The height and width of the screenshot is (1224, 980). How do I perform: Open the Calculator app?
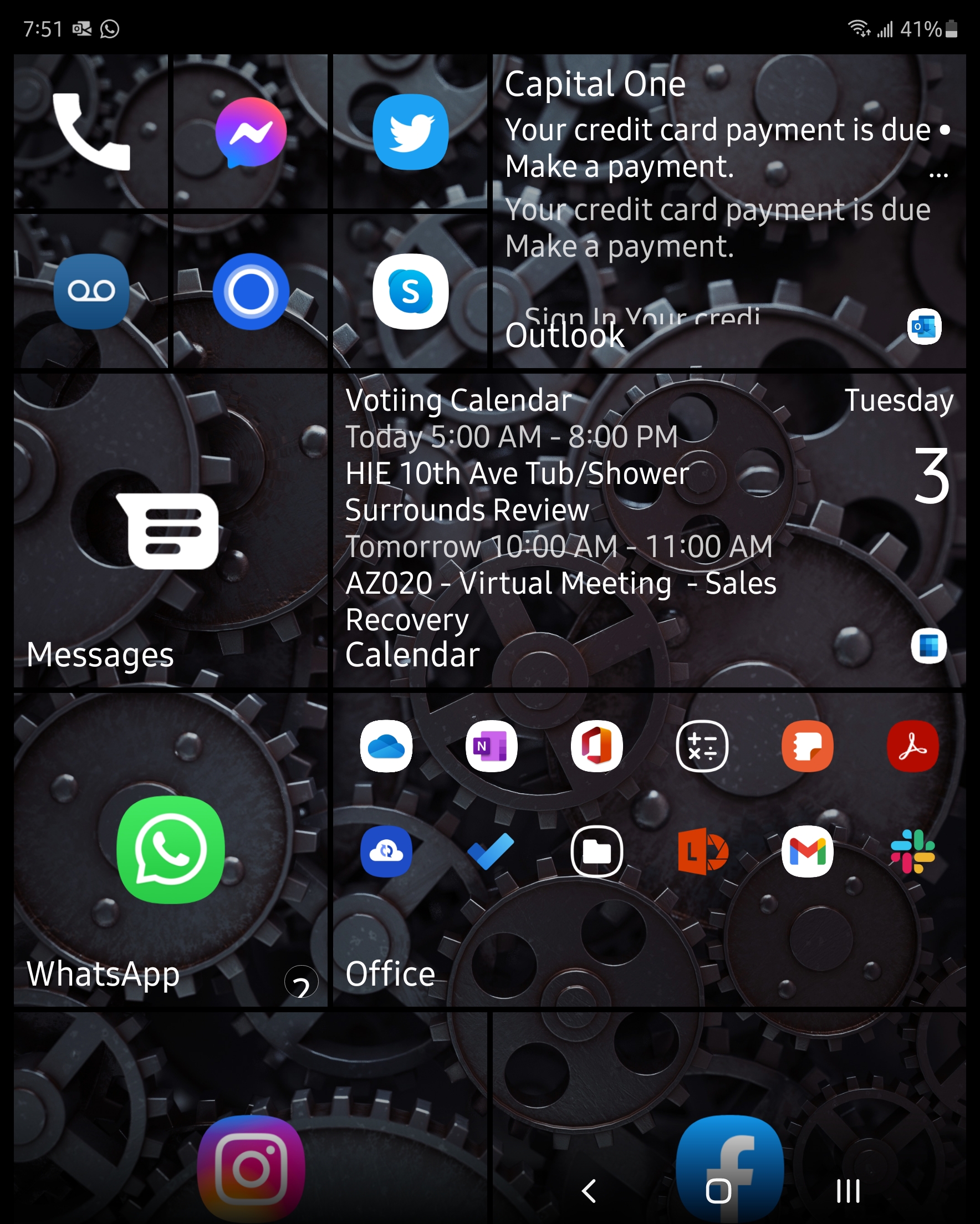[x=702, y=746]
